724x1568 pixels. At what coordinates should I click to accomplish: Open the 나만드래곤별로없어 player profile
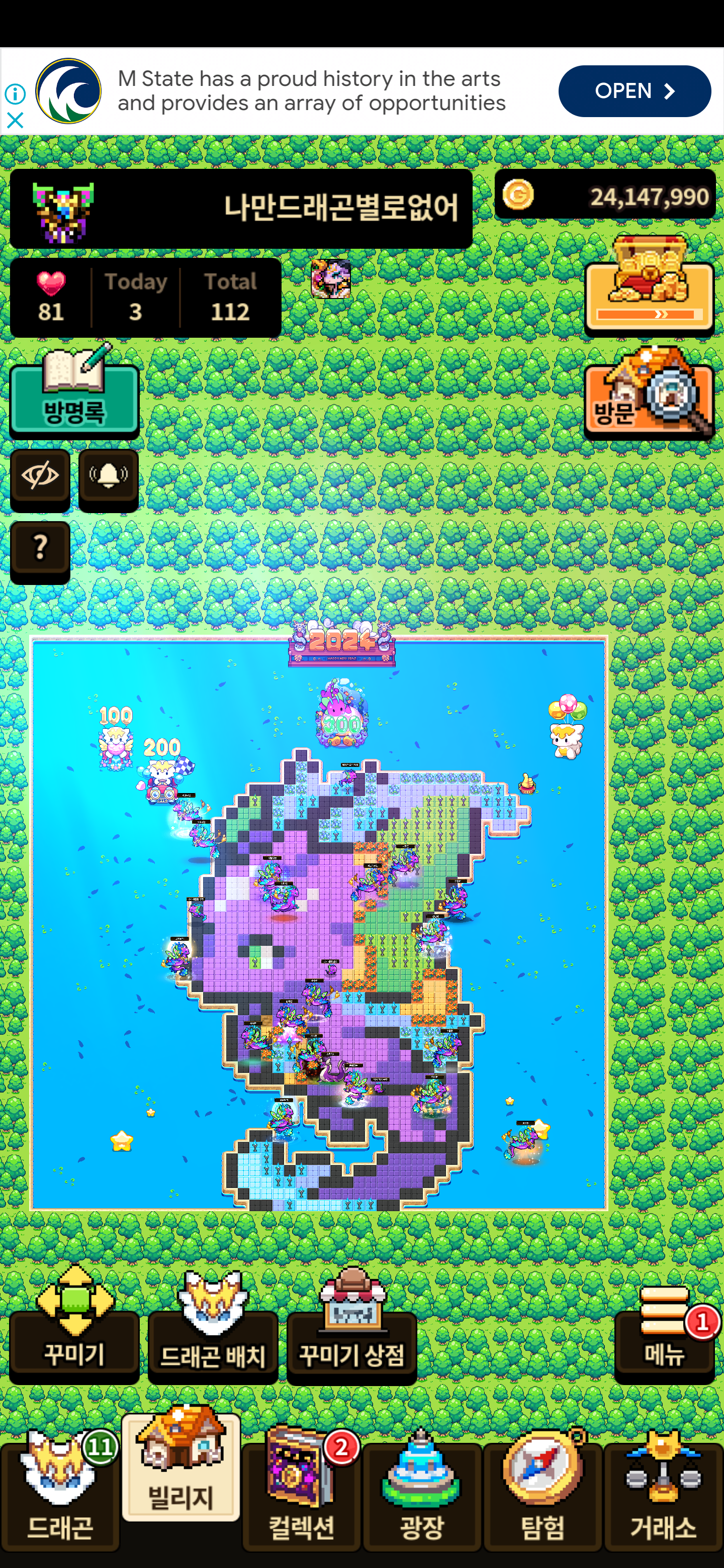pos(241,208)
